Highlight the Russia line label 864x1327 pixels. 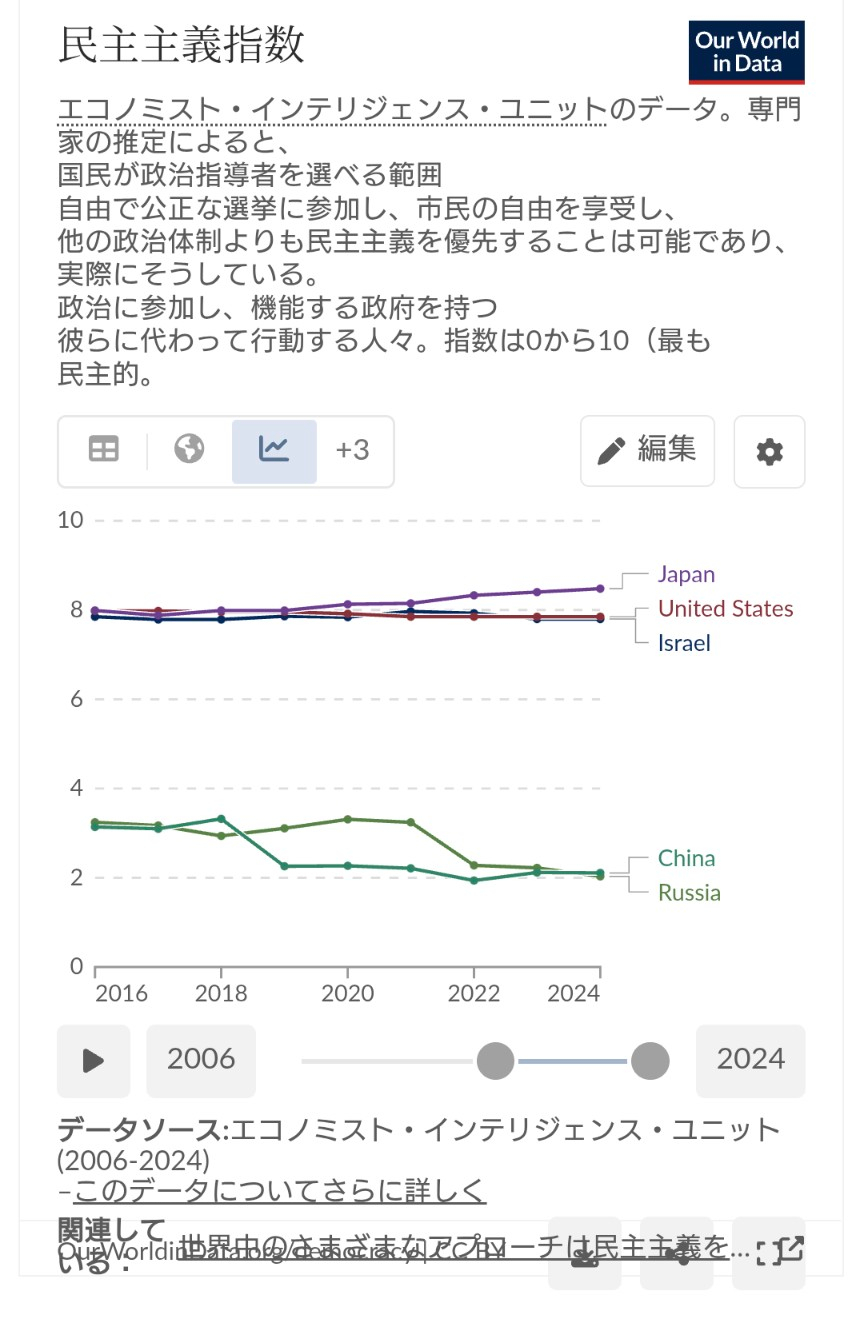click(x=689, y=893)
